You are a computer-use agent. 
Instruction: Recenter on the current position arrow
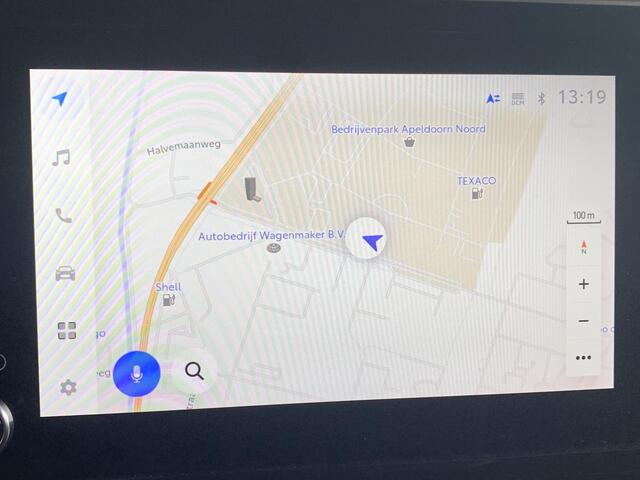click(372, 241)
